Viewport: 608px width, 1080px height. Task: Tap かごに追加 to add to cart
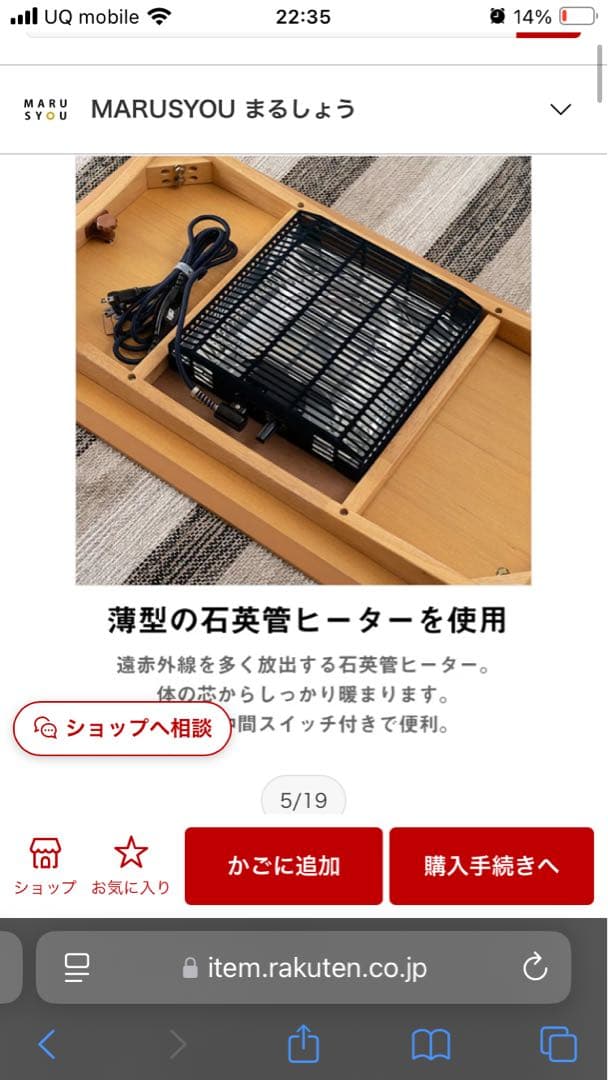284,866
